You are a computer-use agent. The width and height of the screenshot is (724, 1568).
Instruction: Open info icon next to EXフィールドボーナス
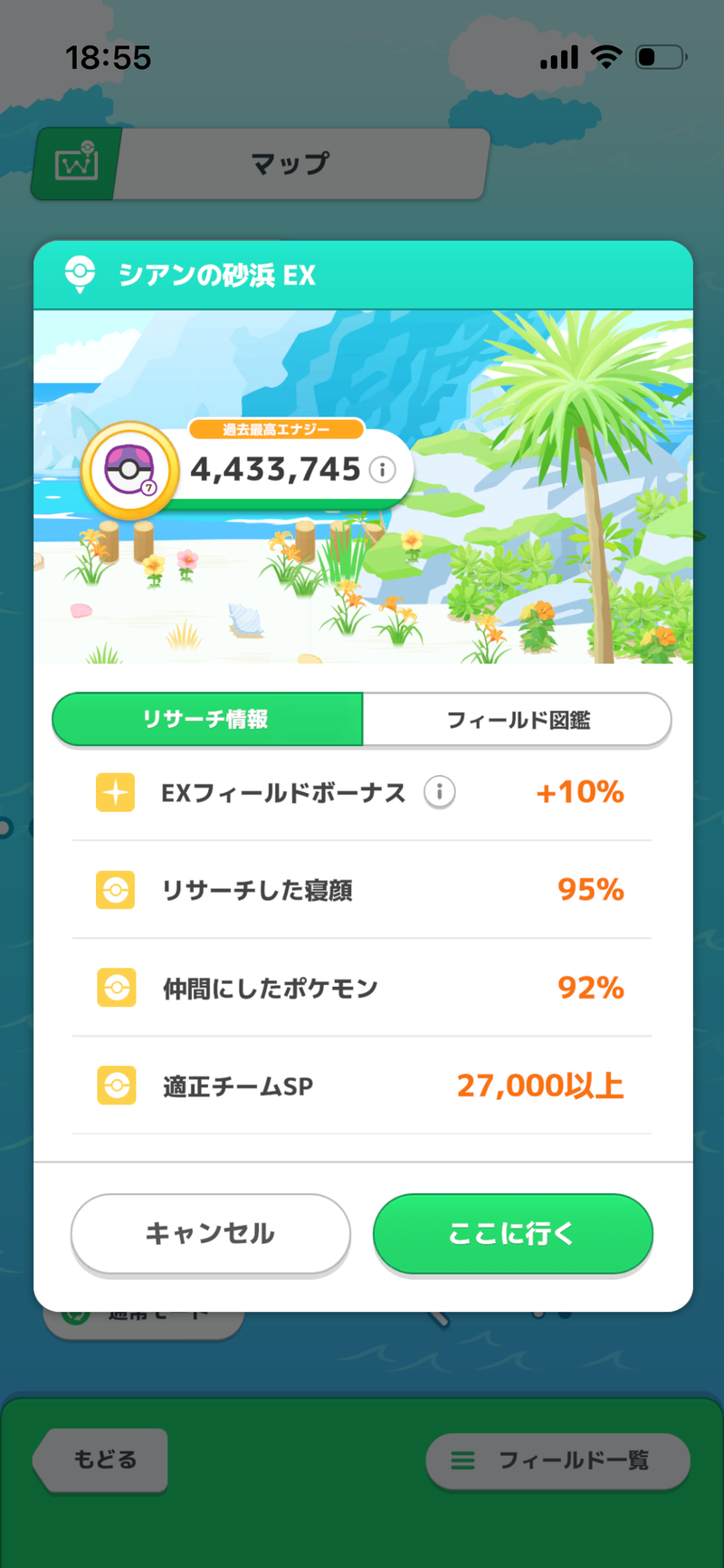[440, 792]
